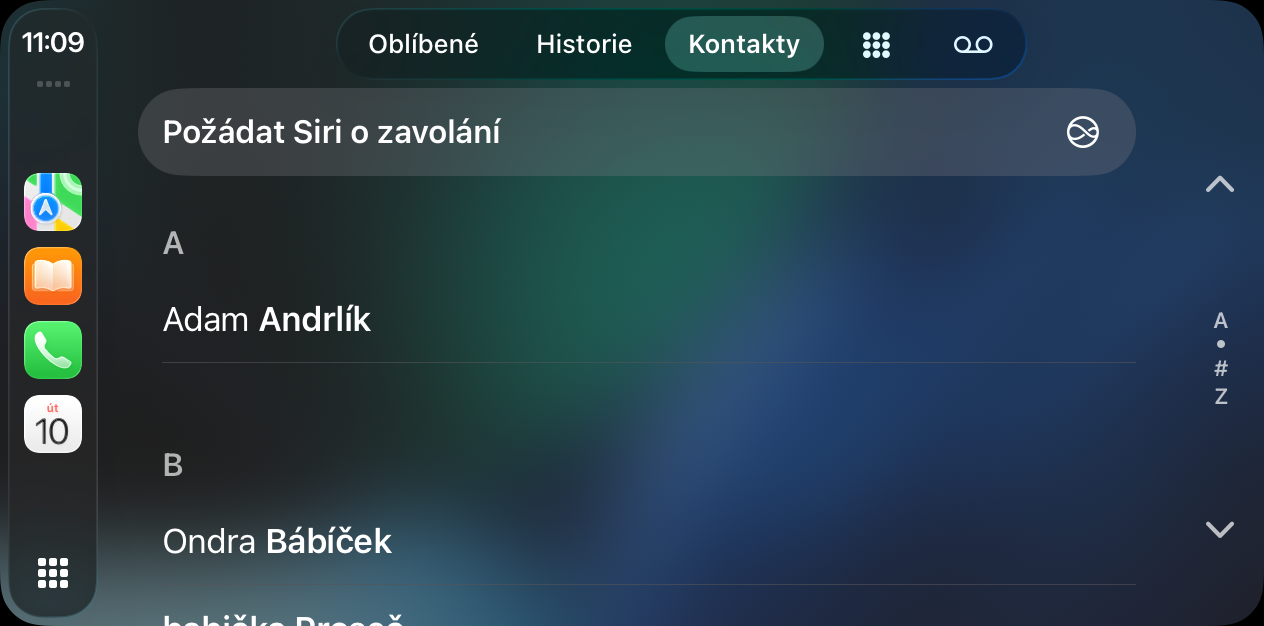Open the CarPlay app grid home
Viewport: 1264px width, 626px height.
click(x=53, y=573)
